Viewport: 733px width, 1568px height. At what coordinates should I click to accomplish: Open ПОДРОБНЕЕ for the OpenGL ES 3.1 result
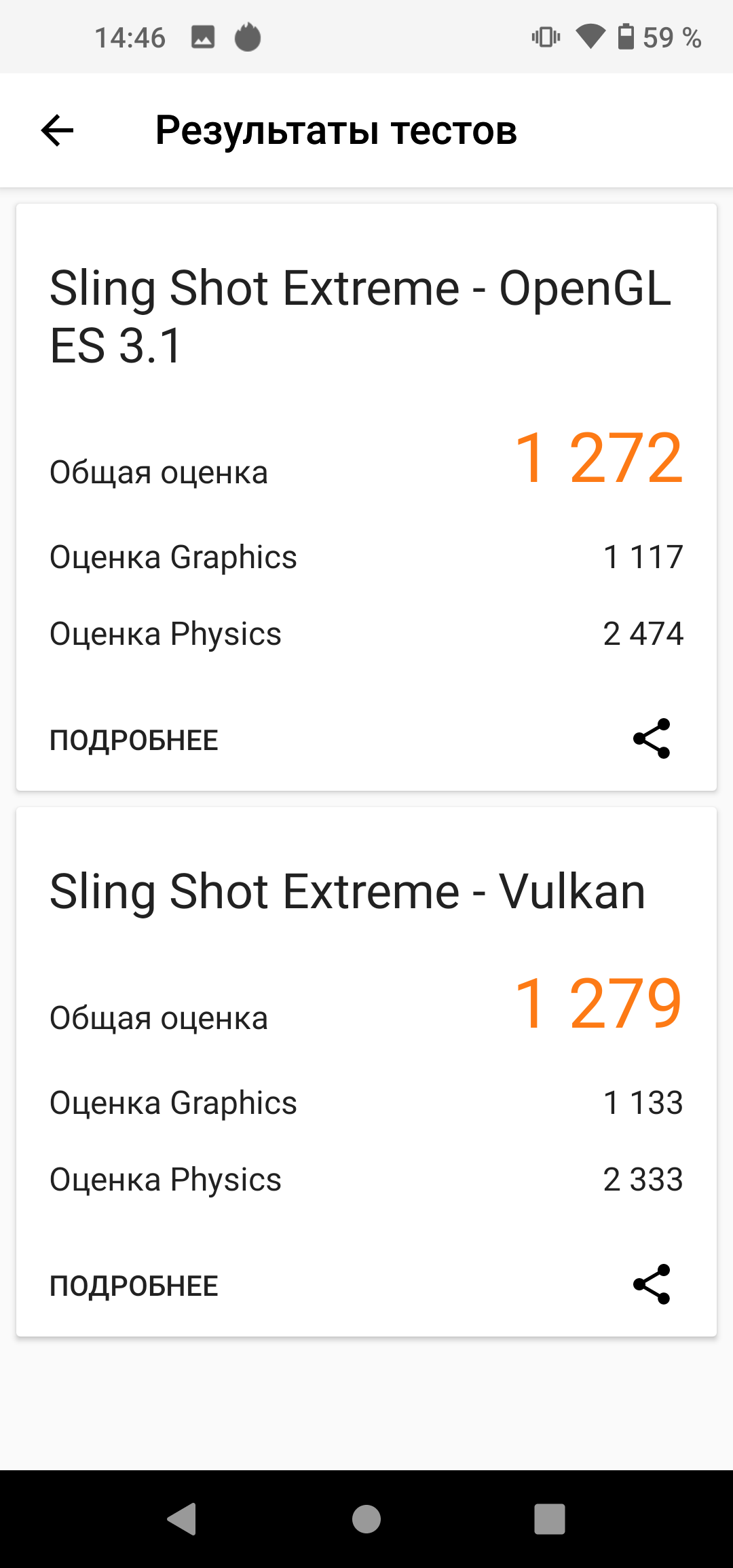pos(134,740)
